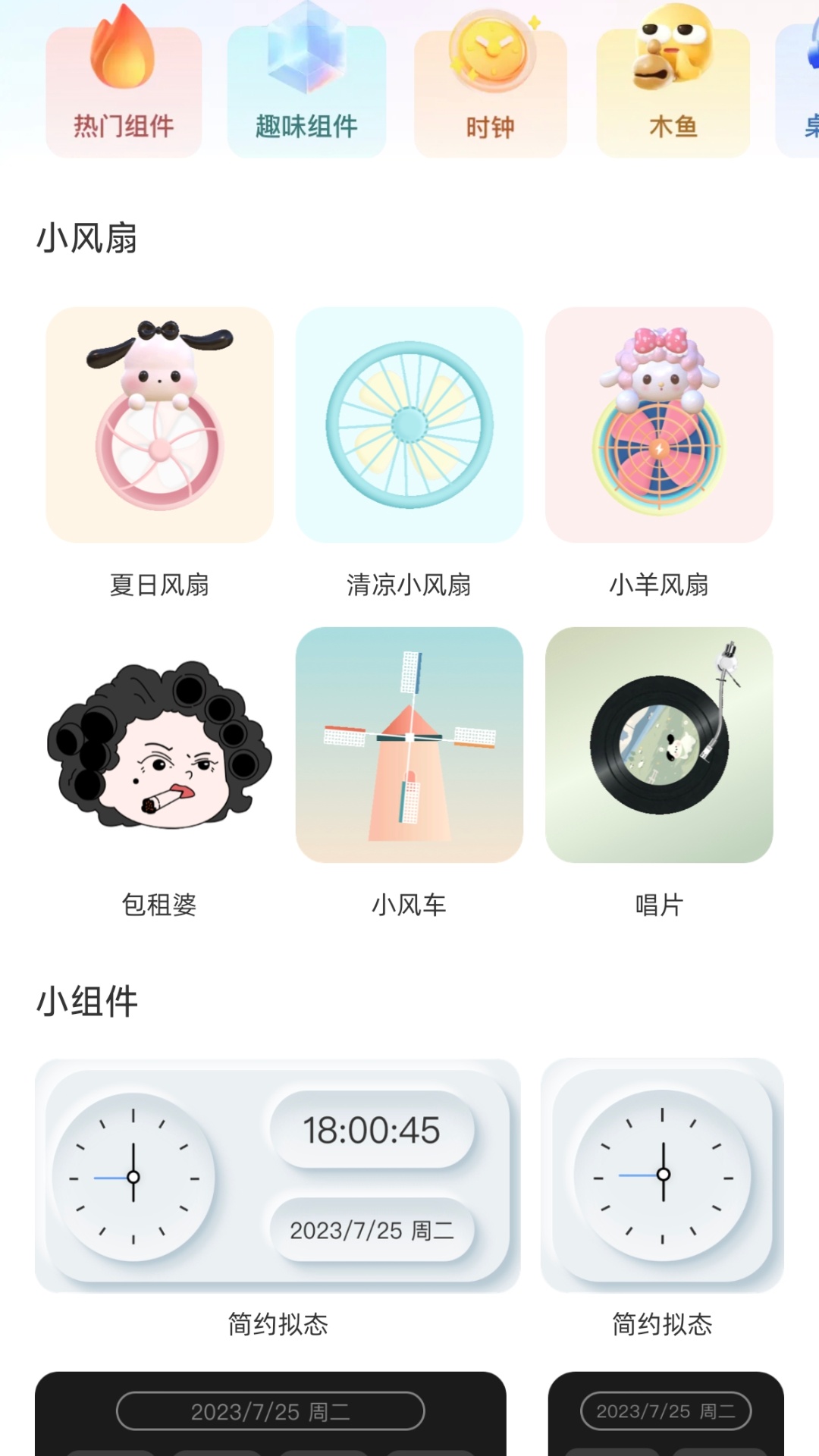Image resolution: width=819 pixels, height=1456 pixels.
Task: Open the 热门组件 category icon
Action: [x=124, y=80]
